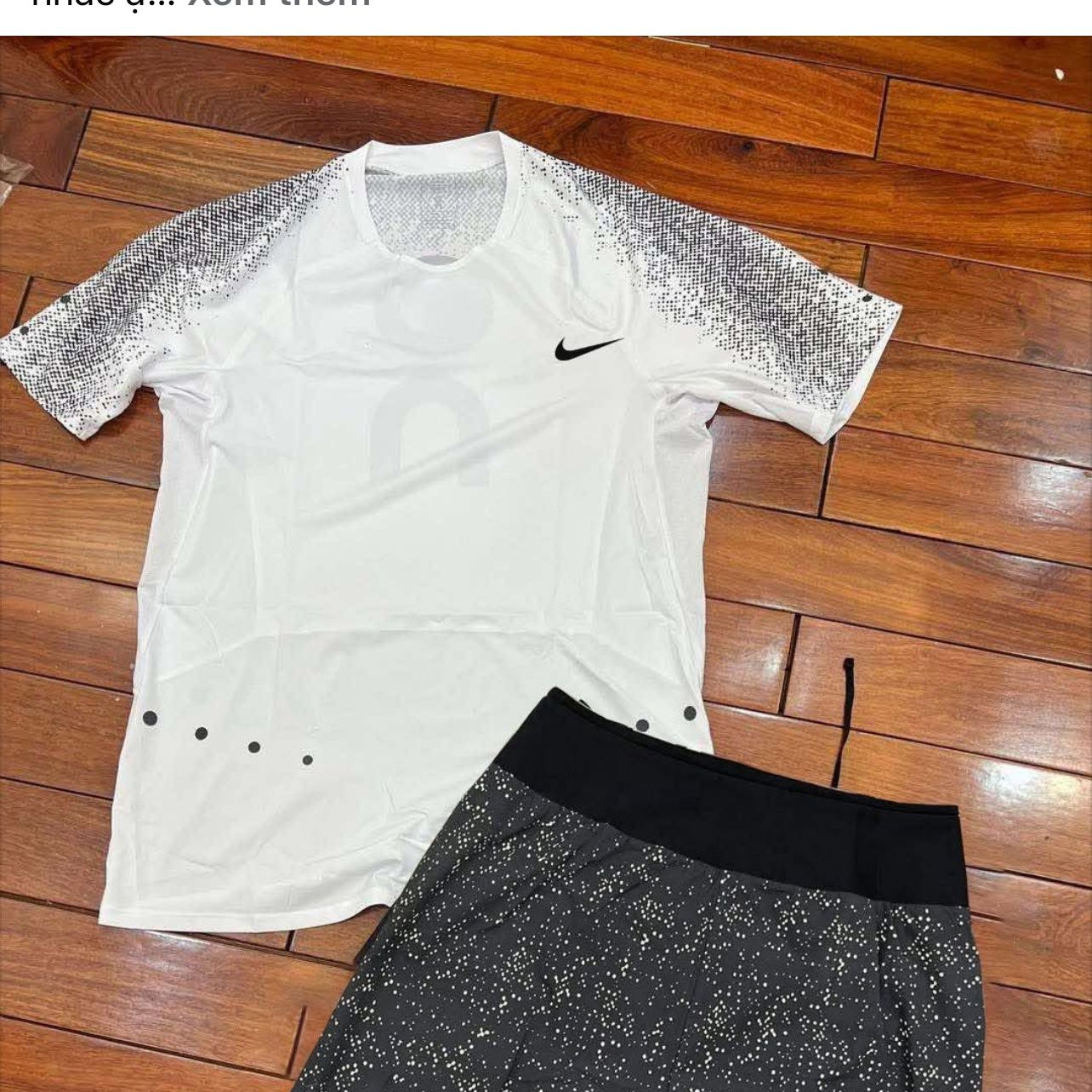This screenshot has height=1092, width=1092.
Task: Expand the caption with Xem thêm
Action: [x=277, y=5]
